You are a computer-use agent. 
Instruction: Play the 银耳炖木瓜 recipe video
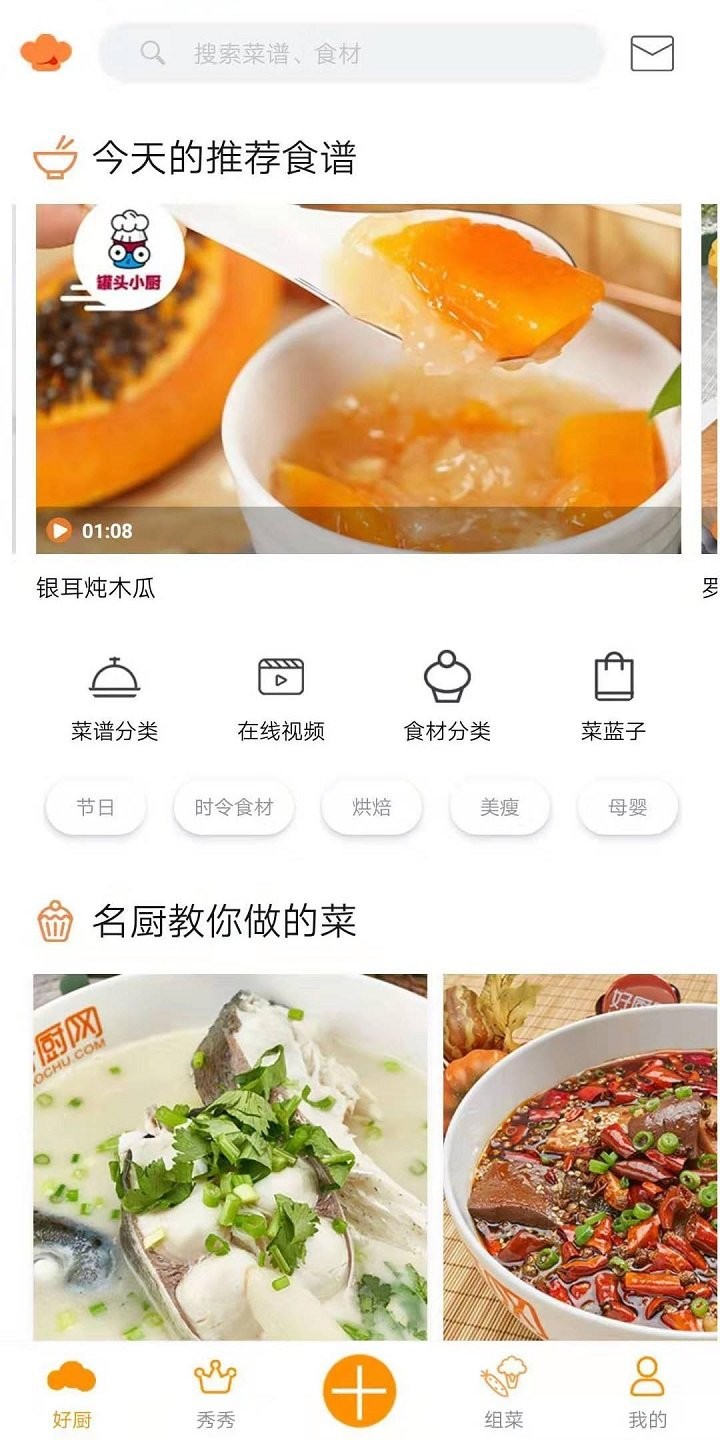358,380
